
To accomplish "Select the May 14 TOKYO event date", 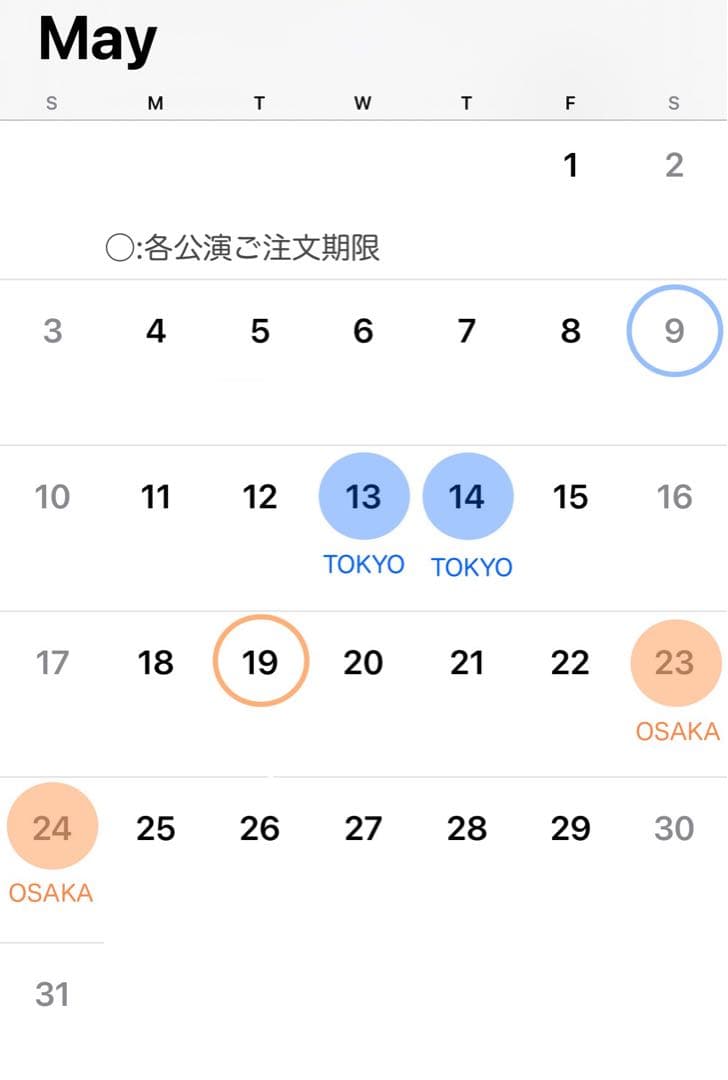I will [468, 496].
